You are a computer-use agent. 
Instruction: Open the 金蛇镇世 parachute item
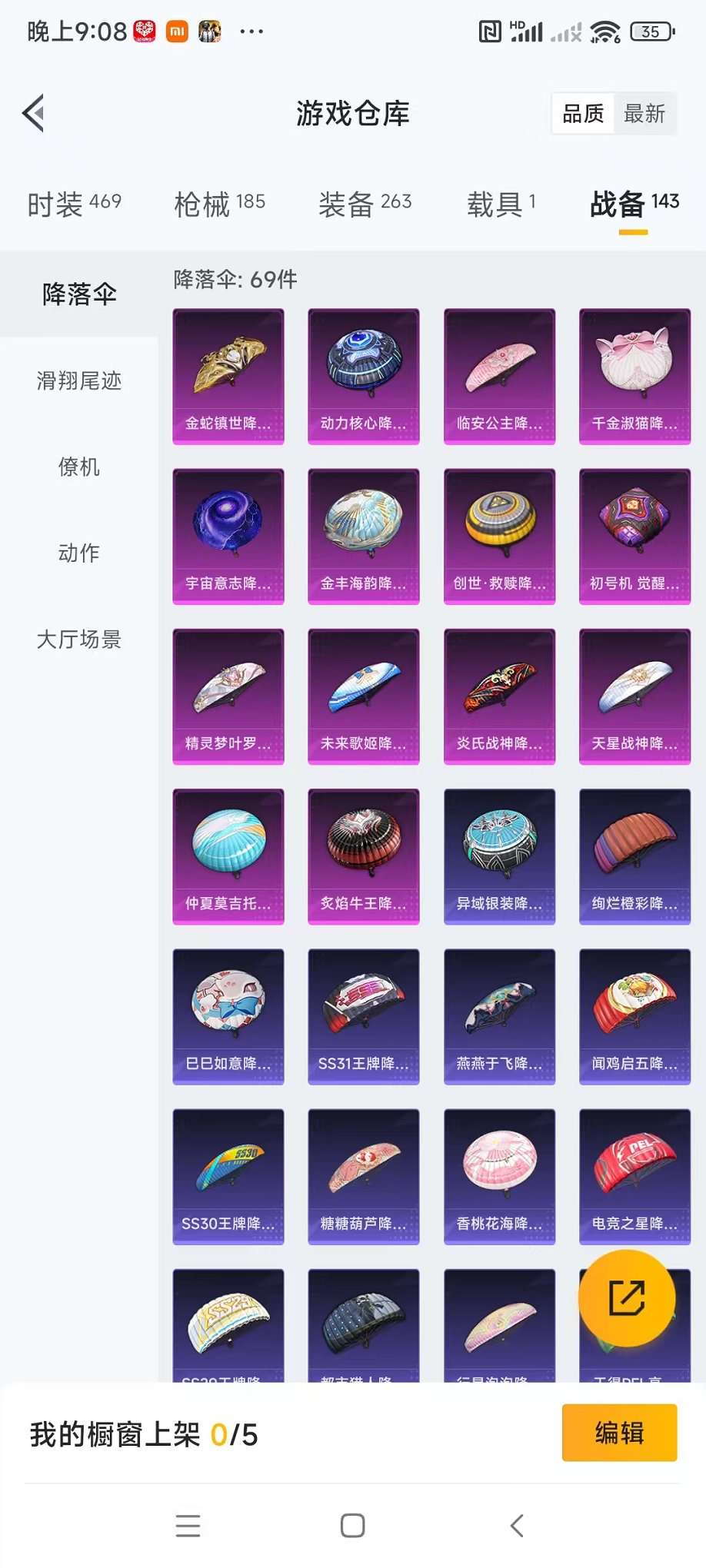228,376
